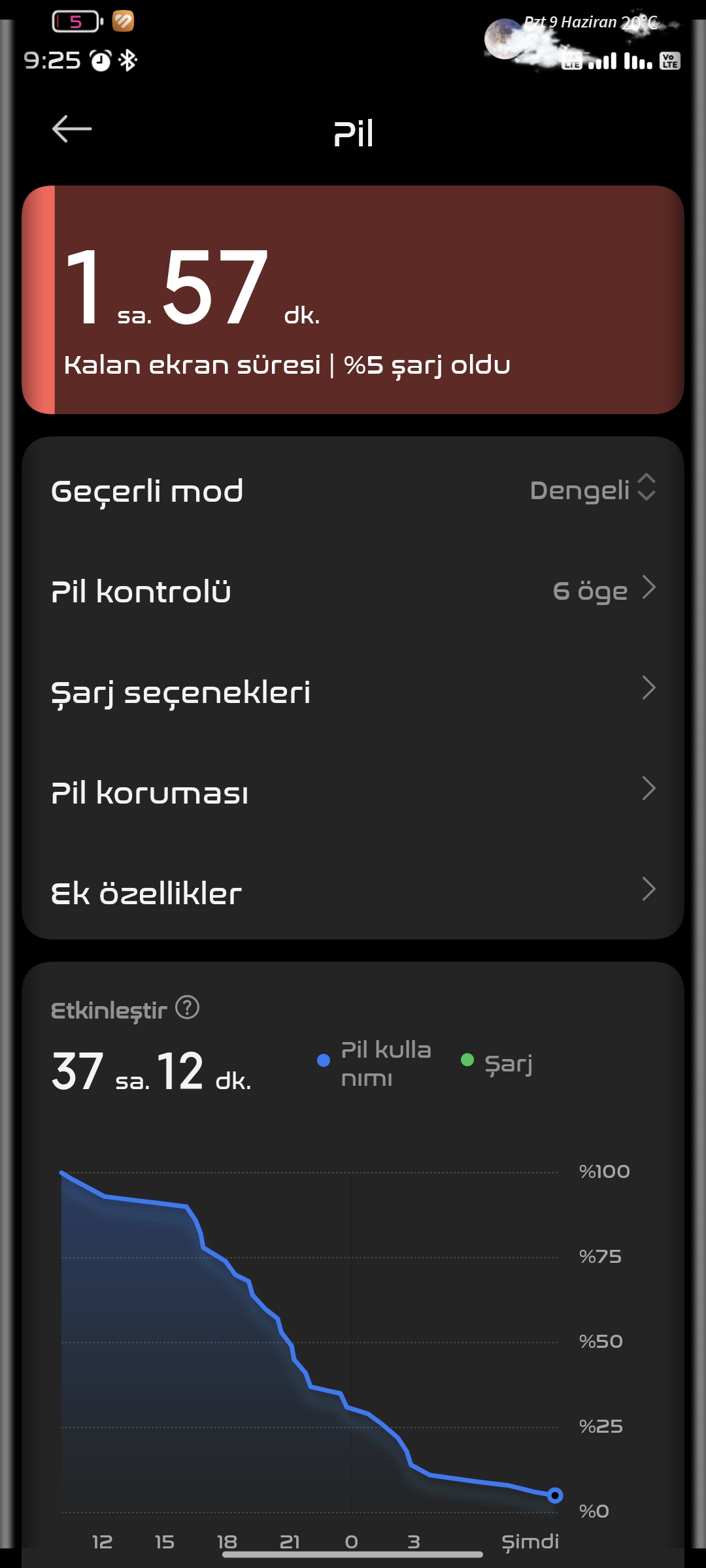Open Şarj seçenekleri

pyautogui.click(x=353, y=691)
